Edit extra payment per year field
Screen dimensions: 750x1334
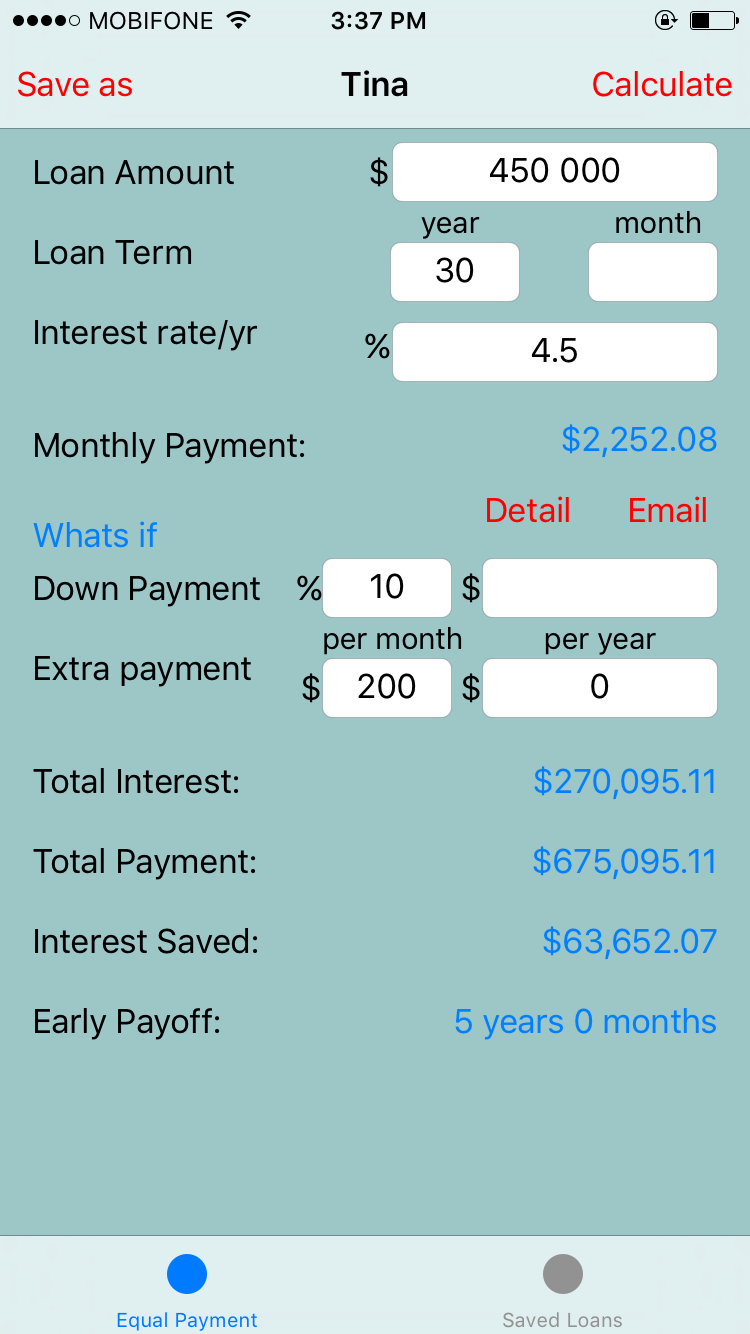point(600,688)
